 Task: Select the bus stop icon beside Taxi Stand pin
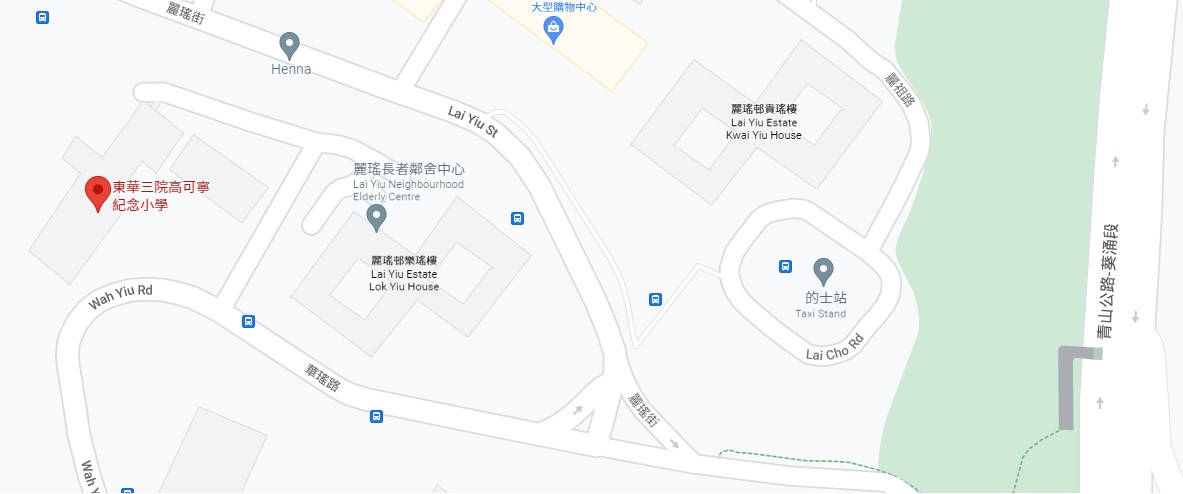(786, 266)
